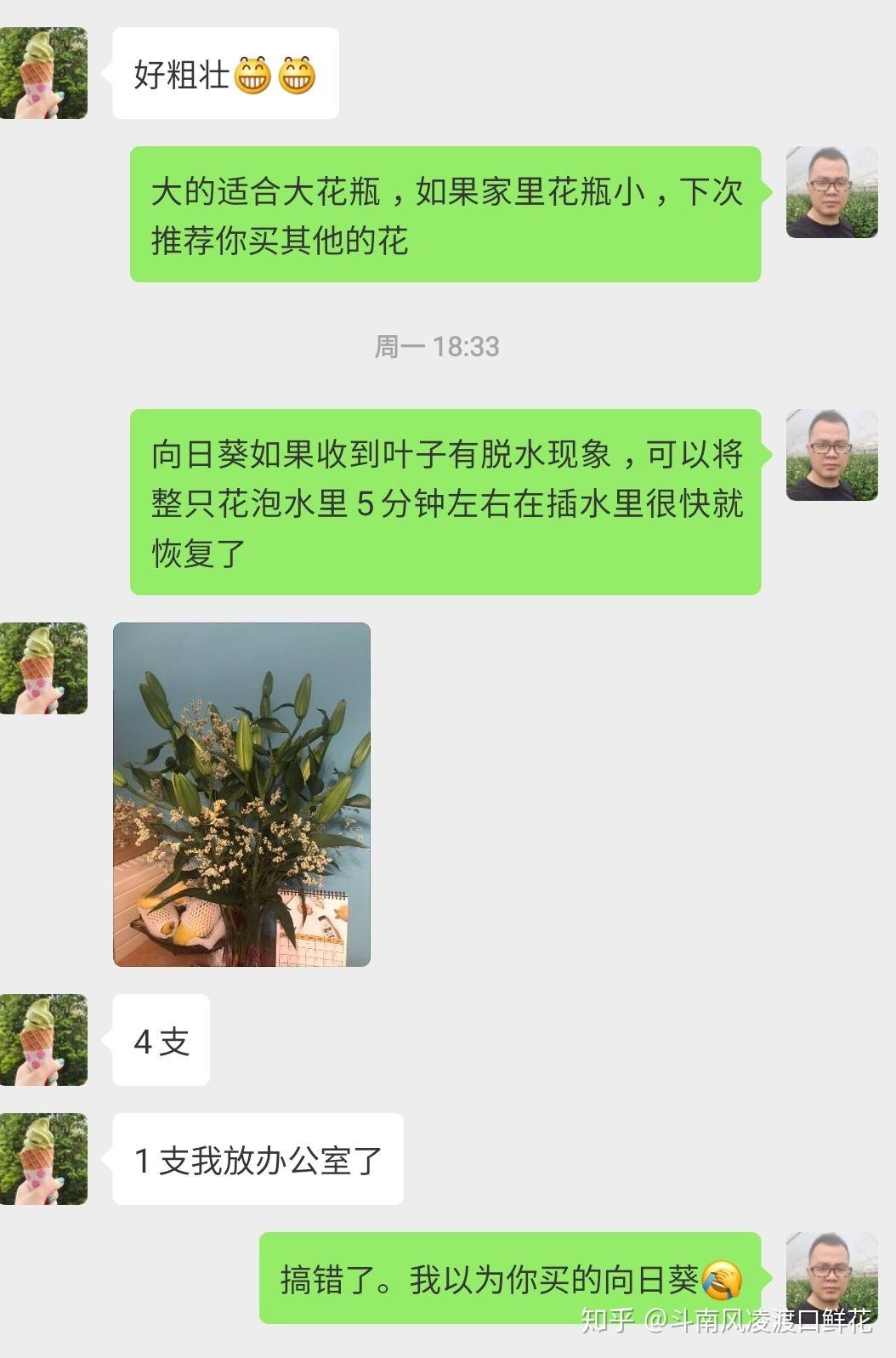Open ice cream avatar beside 4支 message

(x=43, y=1039)
